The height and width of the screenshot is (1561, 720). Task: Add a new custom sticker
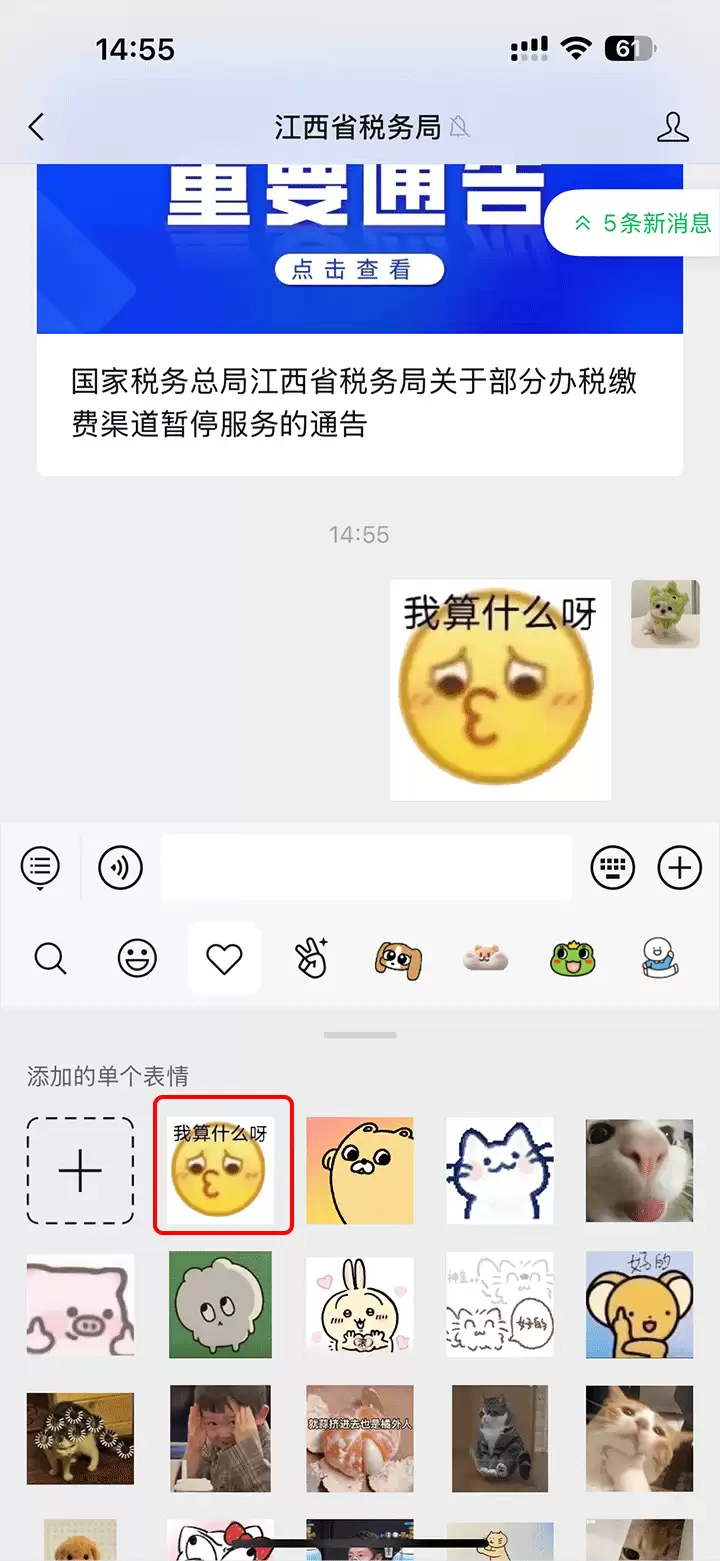[80, 1171]
